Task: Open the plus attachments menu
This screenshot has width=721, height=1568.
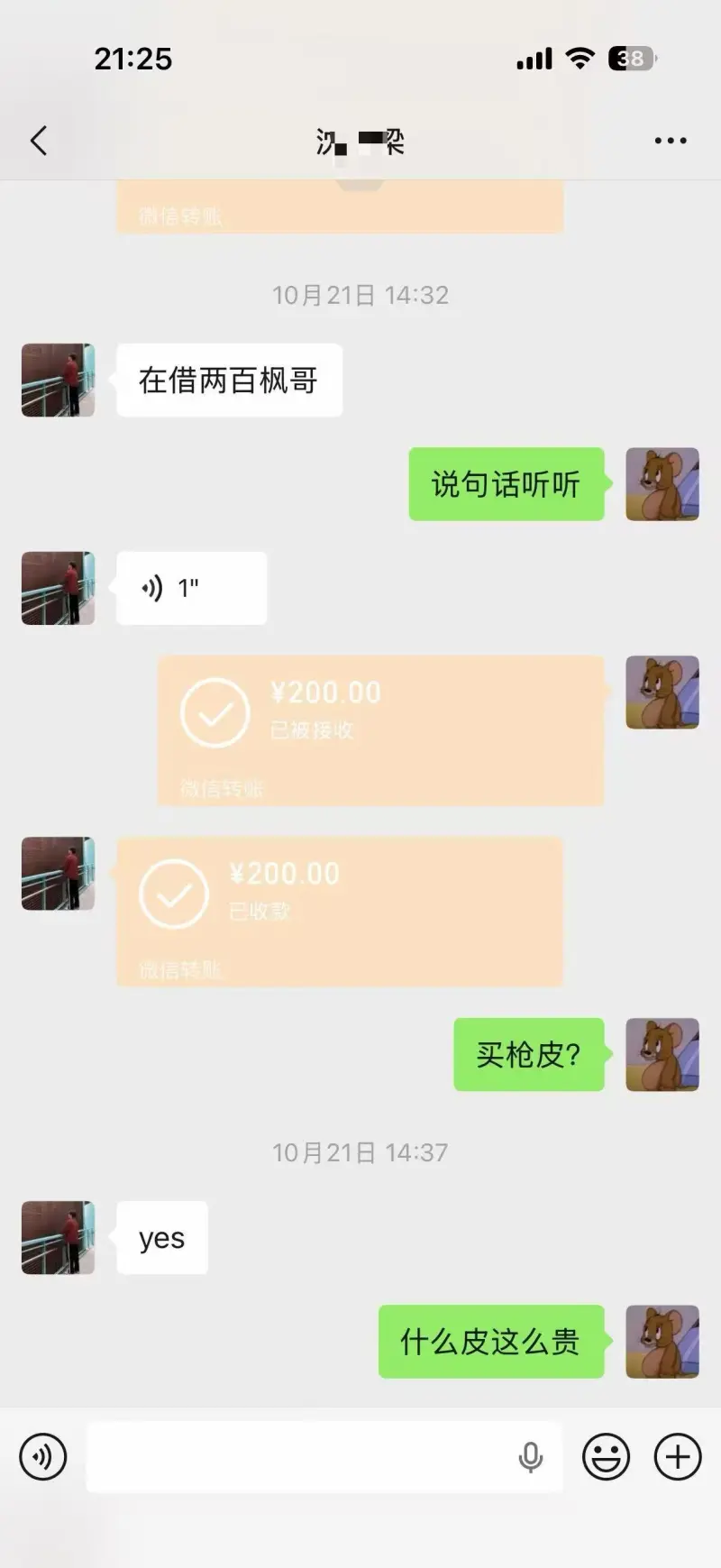Action: click(x=677, y=1456)
